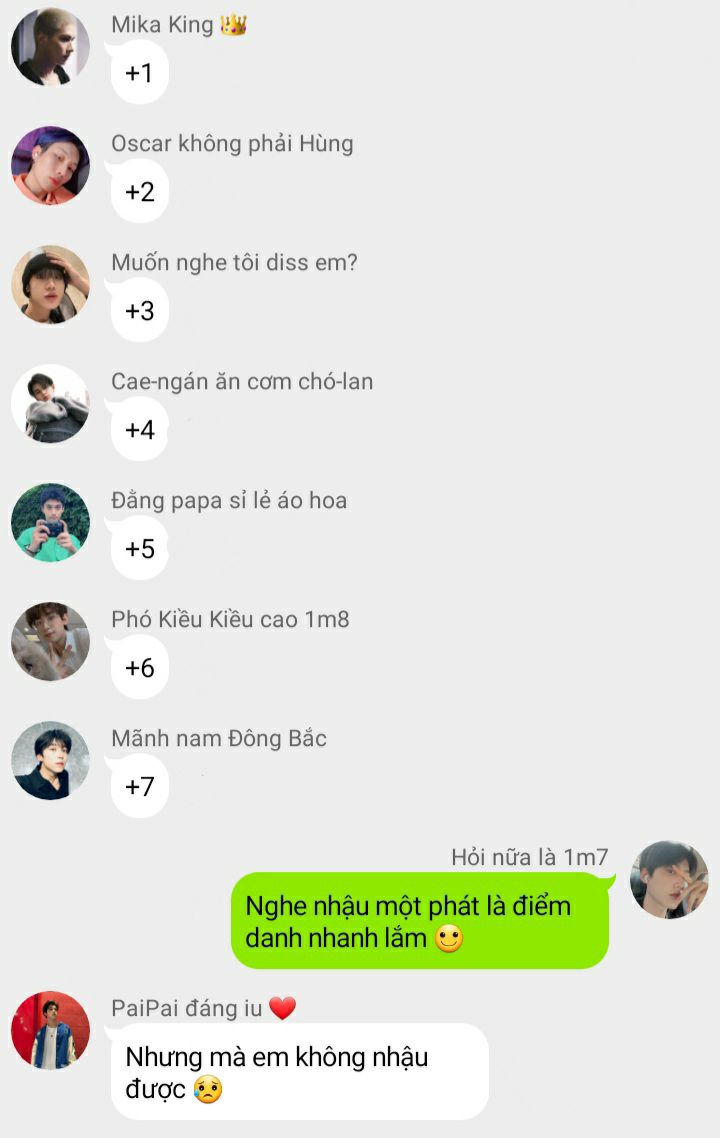Open Cae-ngán ăn cơm chó-lan's avatar
The image size is (720, 1138).
tap(50, 404)
